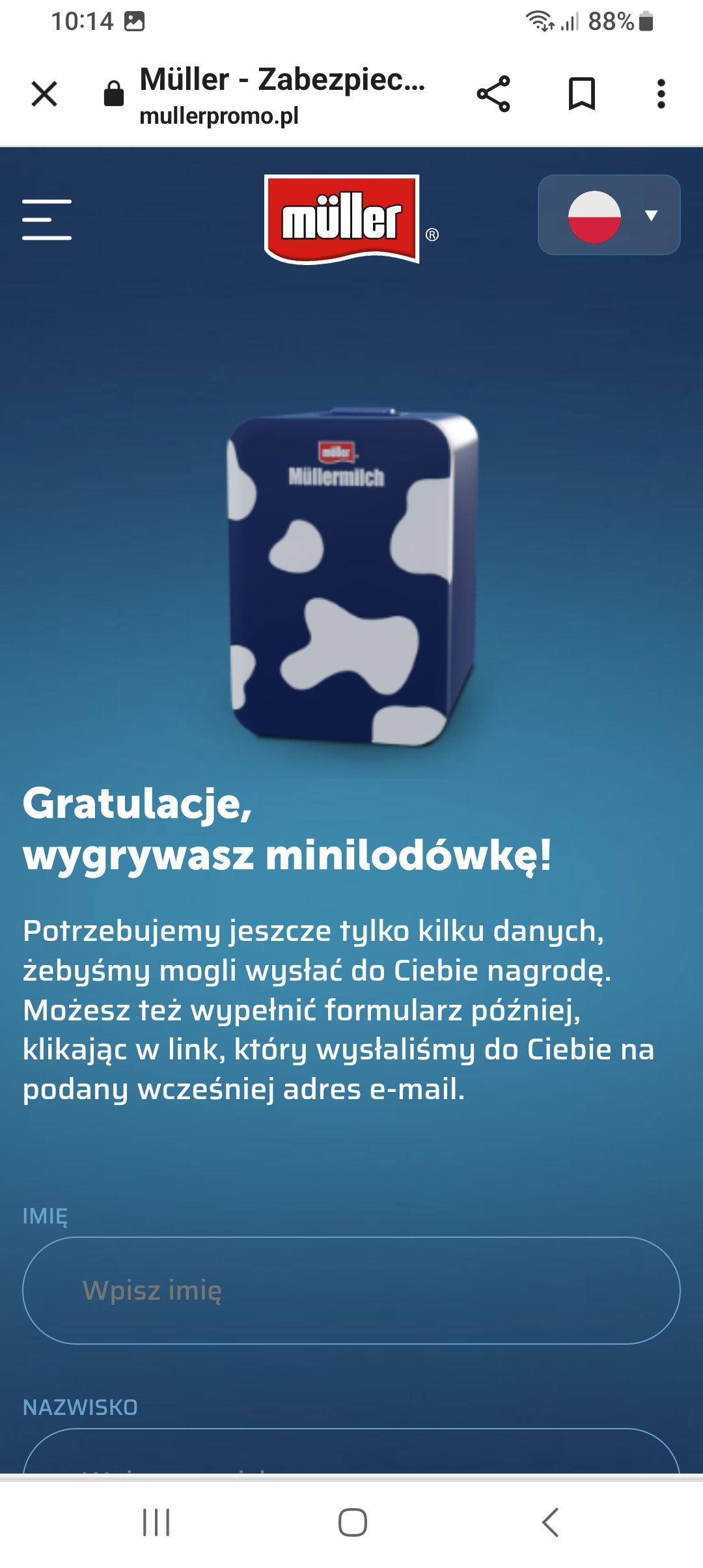Open recent apps from the navigation bar
The image size is (703, 1568).
click(156, 1522)
